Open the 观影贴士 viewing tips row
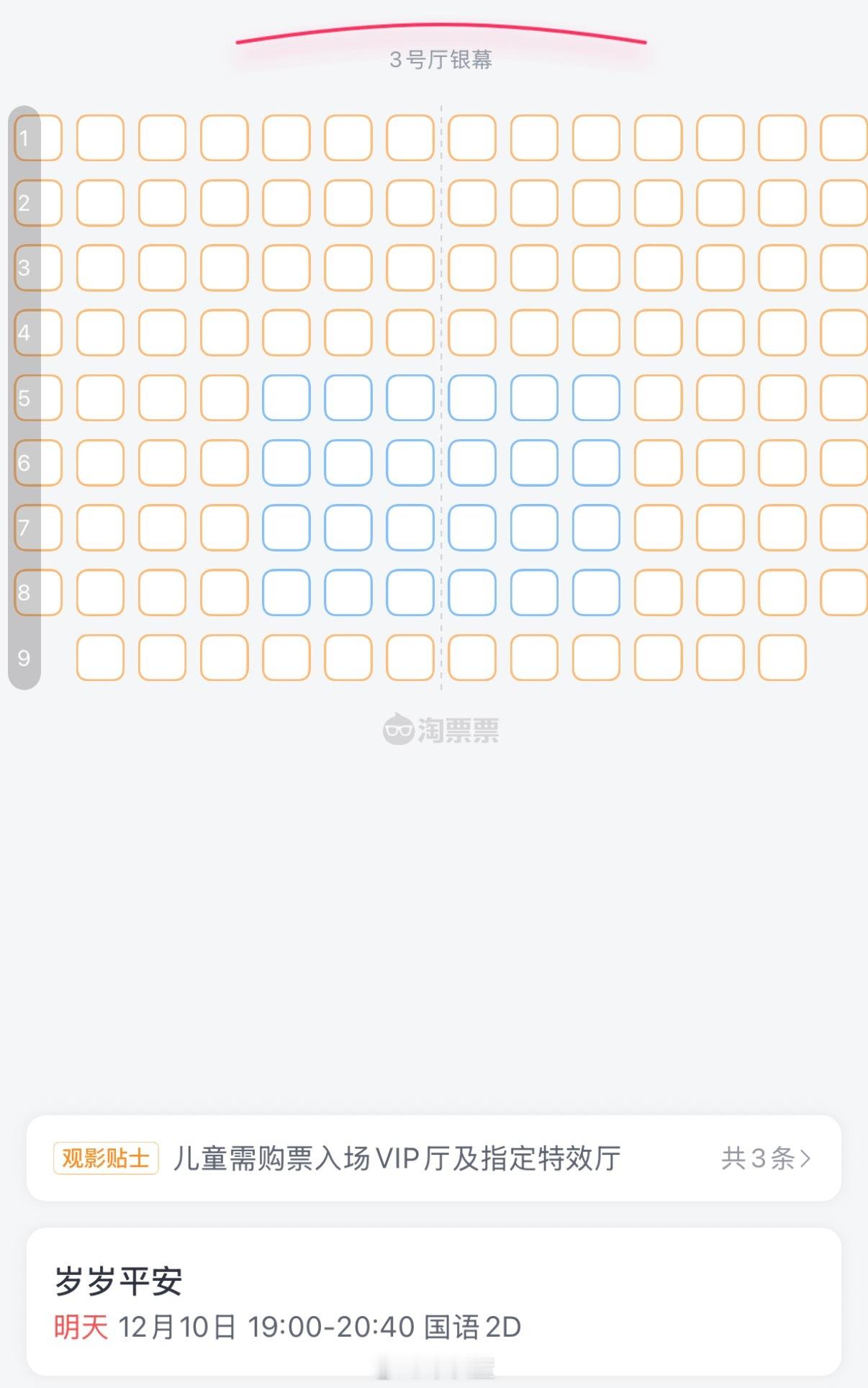 click(433, 1158)
